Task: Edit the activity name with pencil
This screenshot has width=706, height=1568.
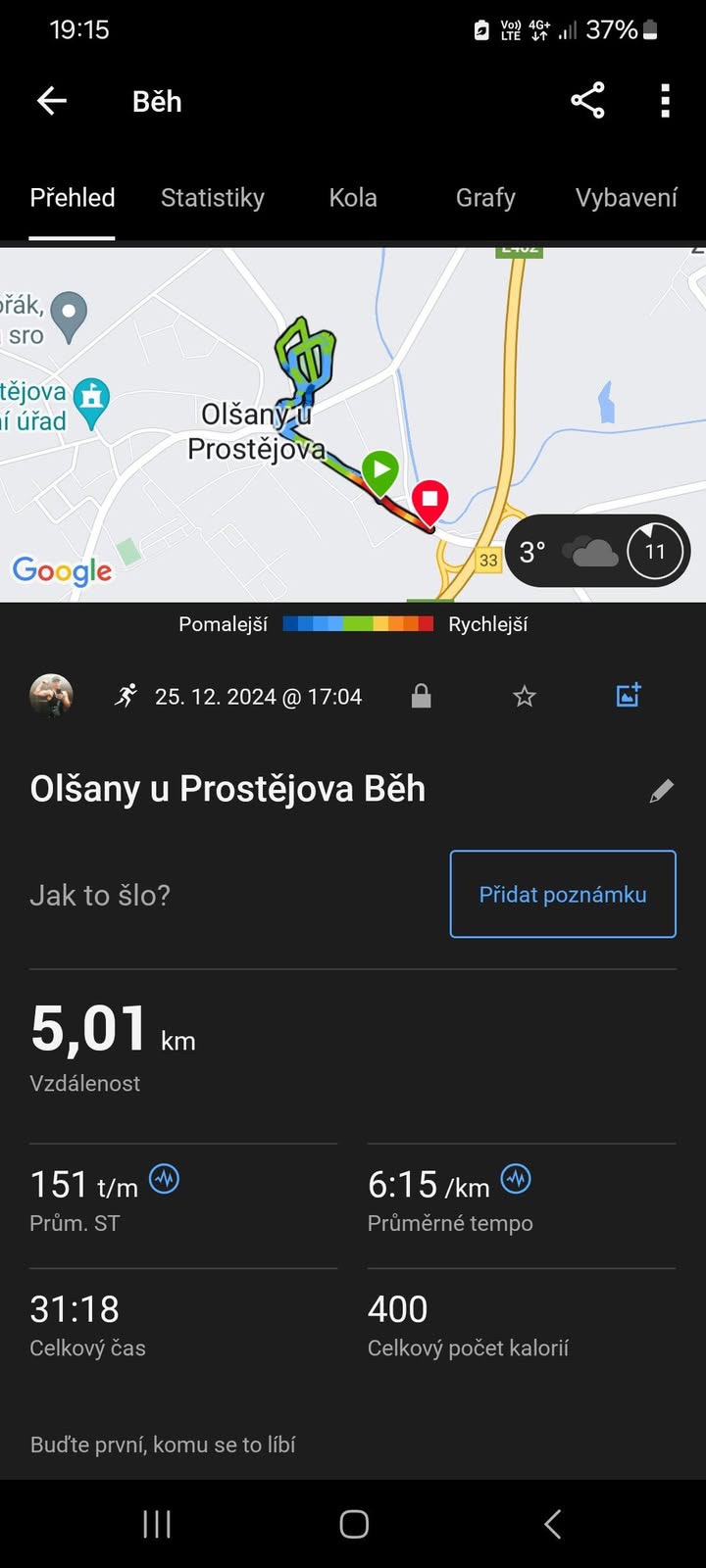Action: pos(662,791)
